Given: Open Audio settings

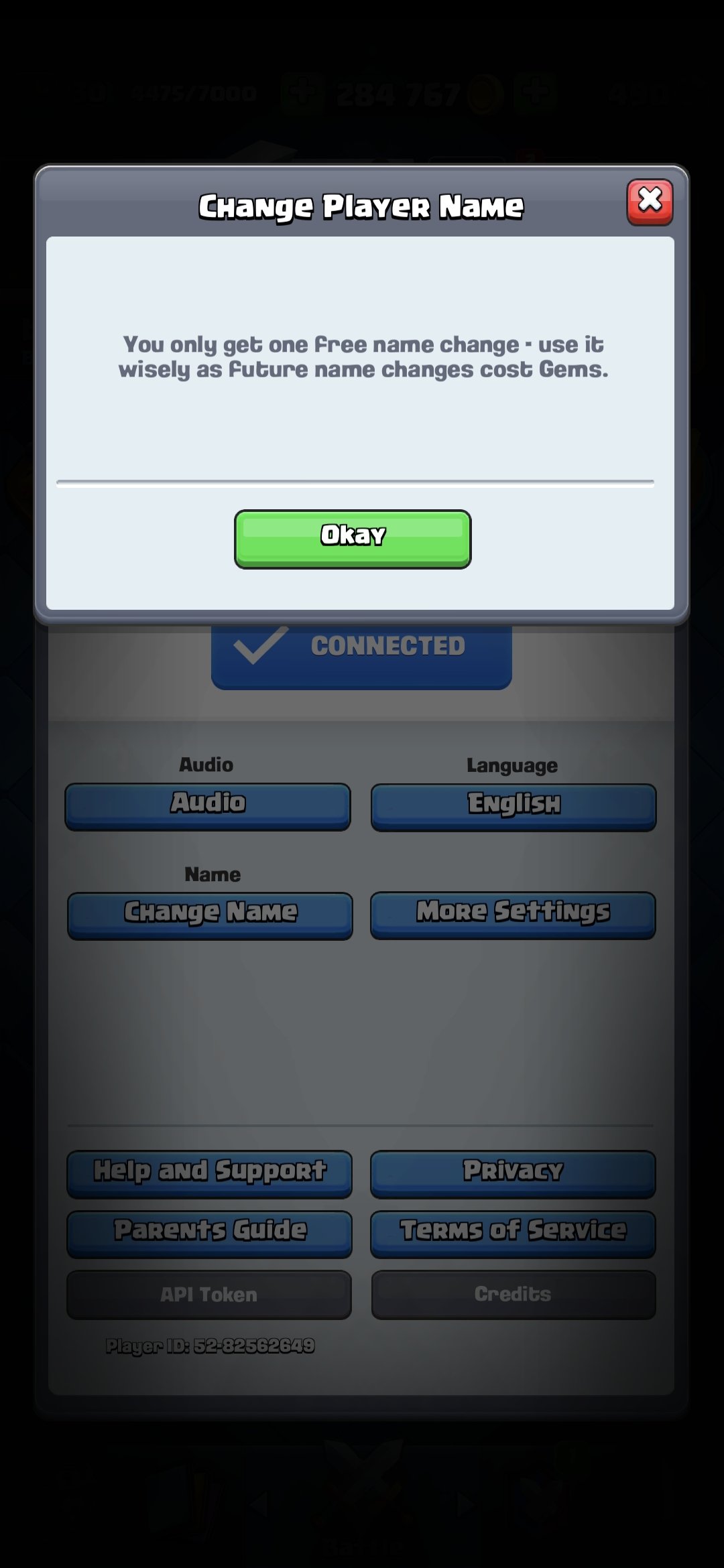Looking at the screenshot, I should point(208,806).
